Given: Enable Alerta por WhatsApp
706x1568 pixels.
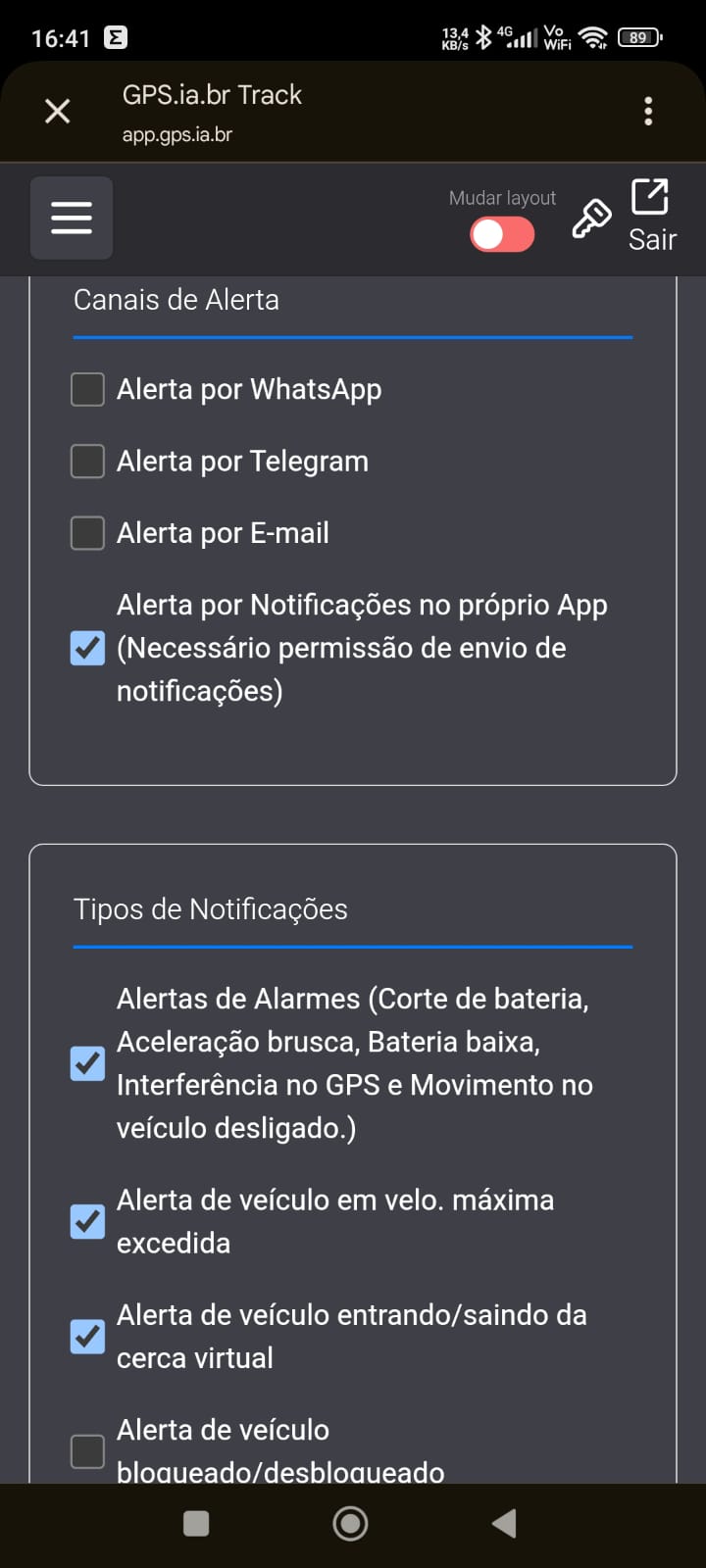Looking at the screenshot, I should click(x=86, y=389).
